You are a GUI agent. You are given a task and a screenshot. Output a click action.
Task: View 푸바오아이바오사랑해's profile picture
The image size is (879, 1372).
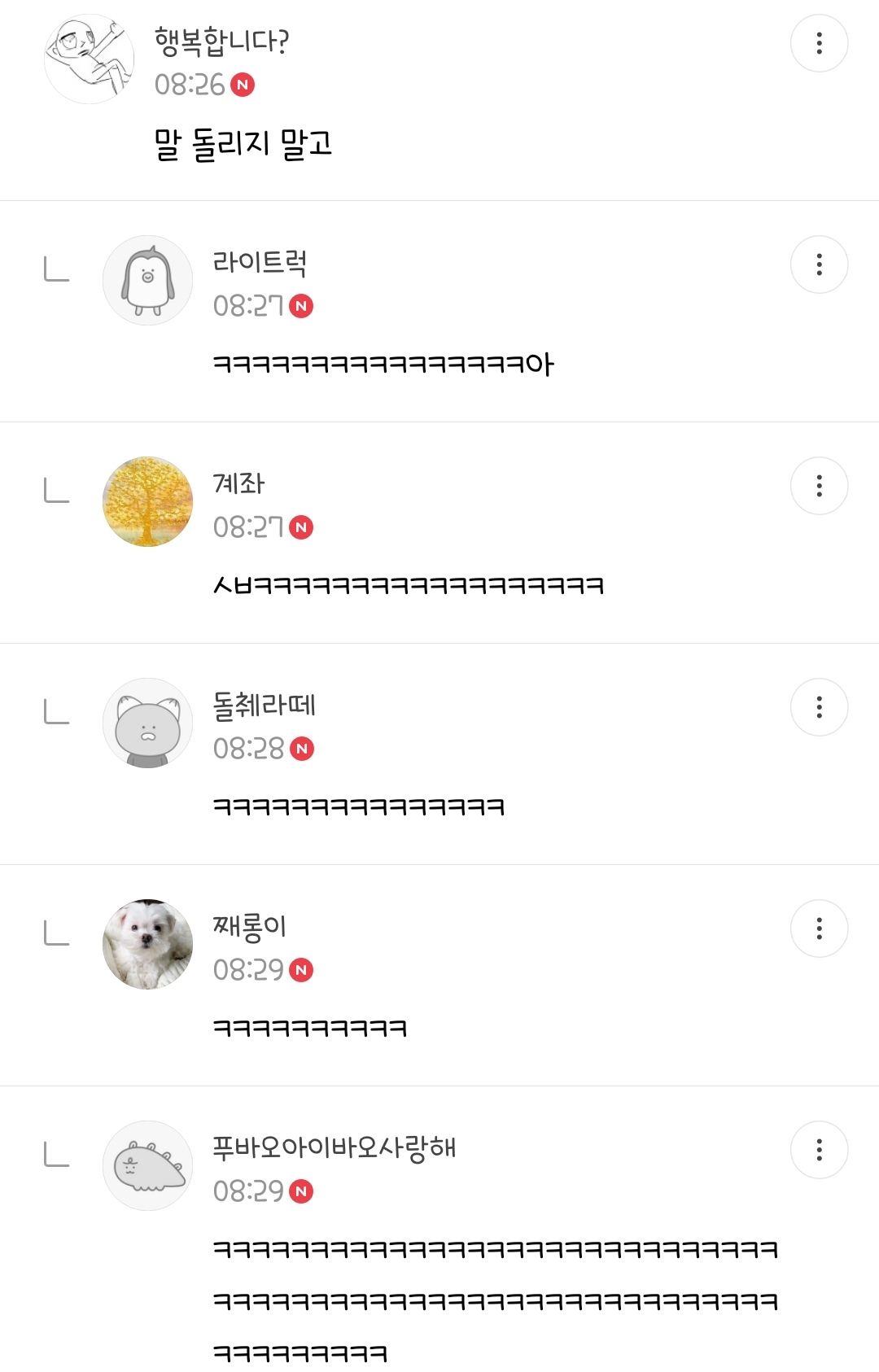[x=147, y=1166]
